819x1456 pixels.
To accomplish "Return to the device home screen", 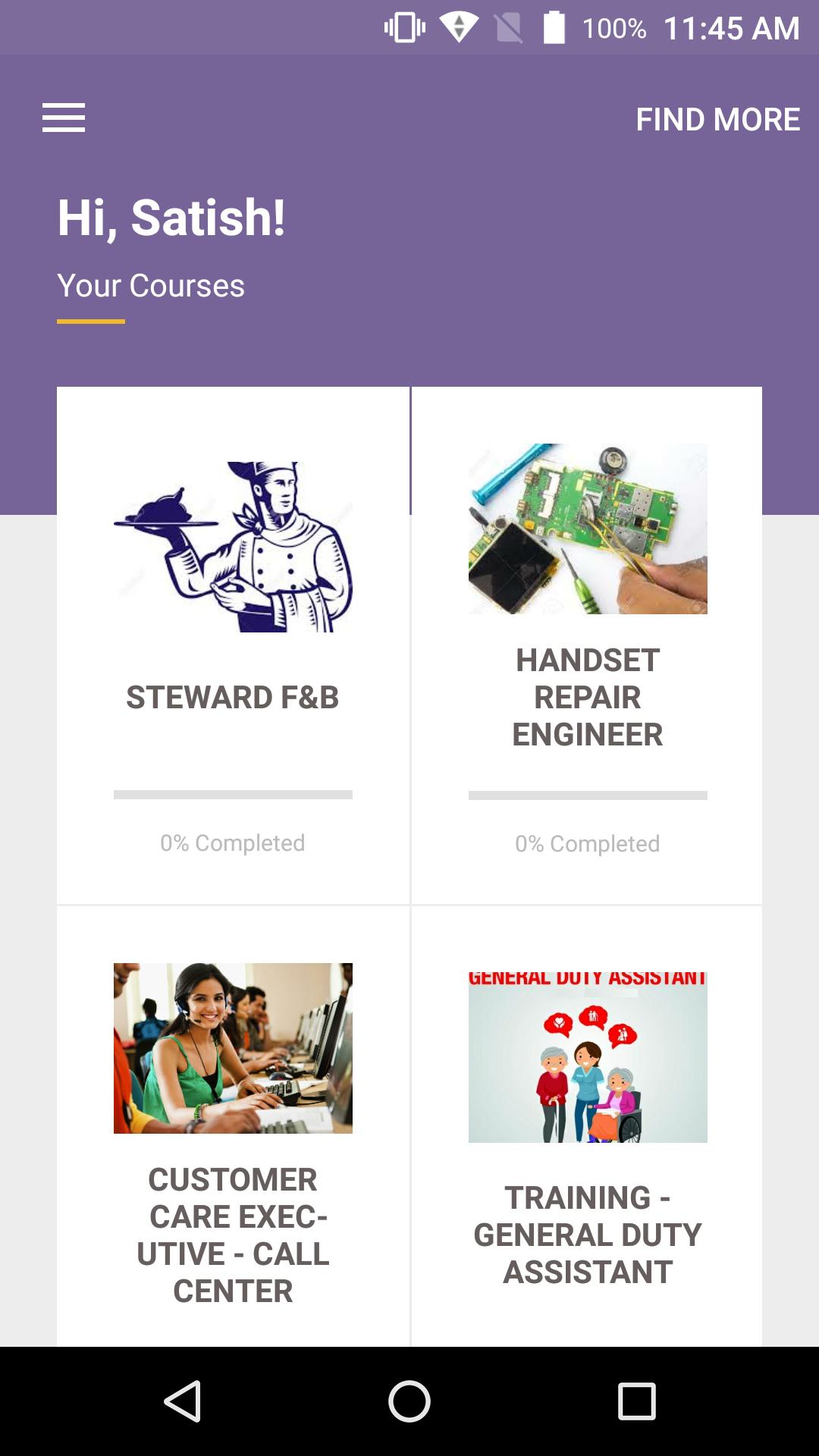I will (409, 1401).
